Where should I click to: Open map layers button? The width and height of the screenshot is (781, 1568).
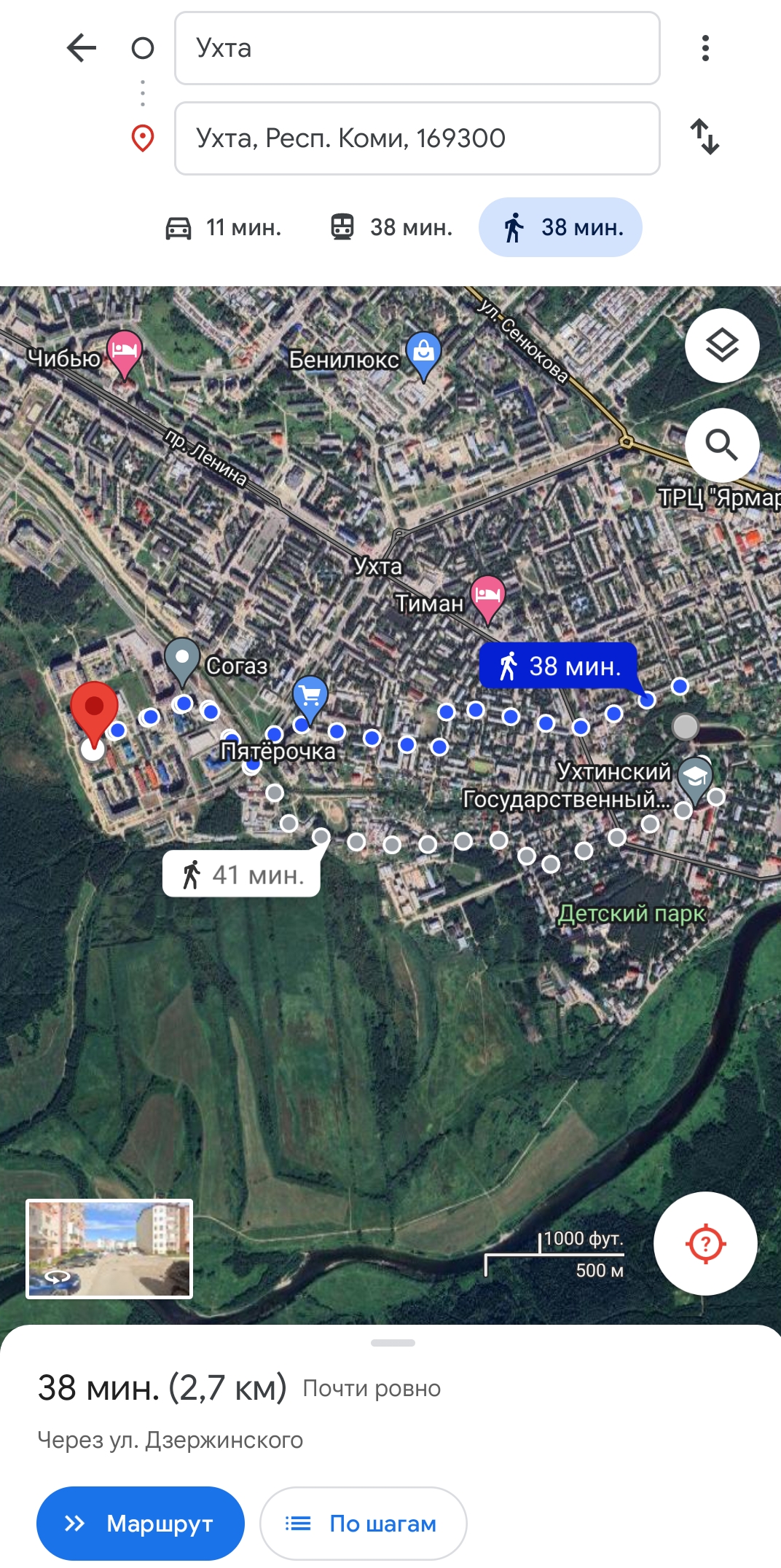(x=722, y=345)
